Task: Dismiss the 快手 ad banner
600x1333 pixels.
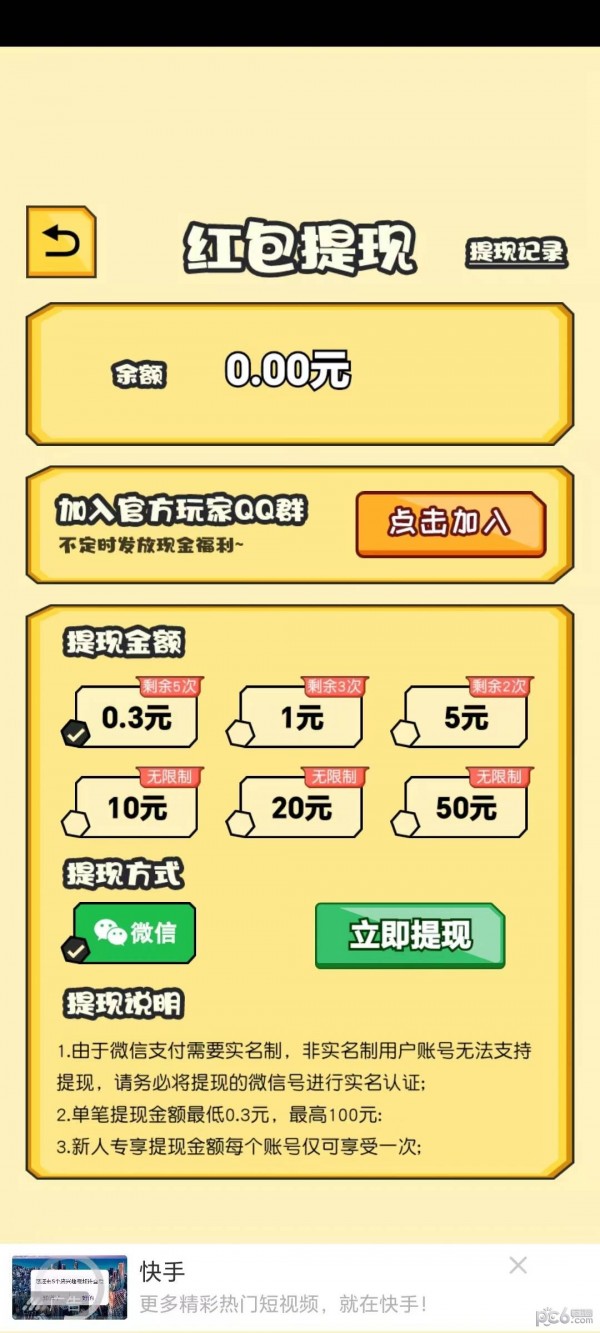Action: (x=518, y=1266)
